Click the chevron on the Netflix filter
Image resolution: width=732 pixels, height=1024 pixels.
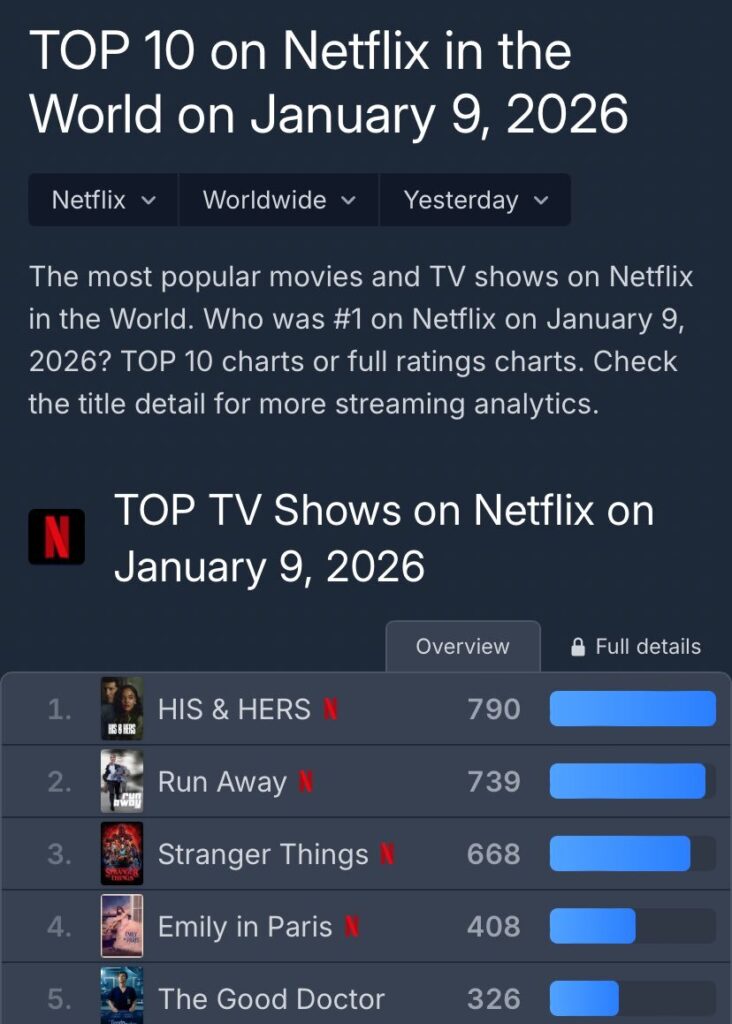tap(149, 199)
